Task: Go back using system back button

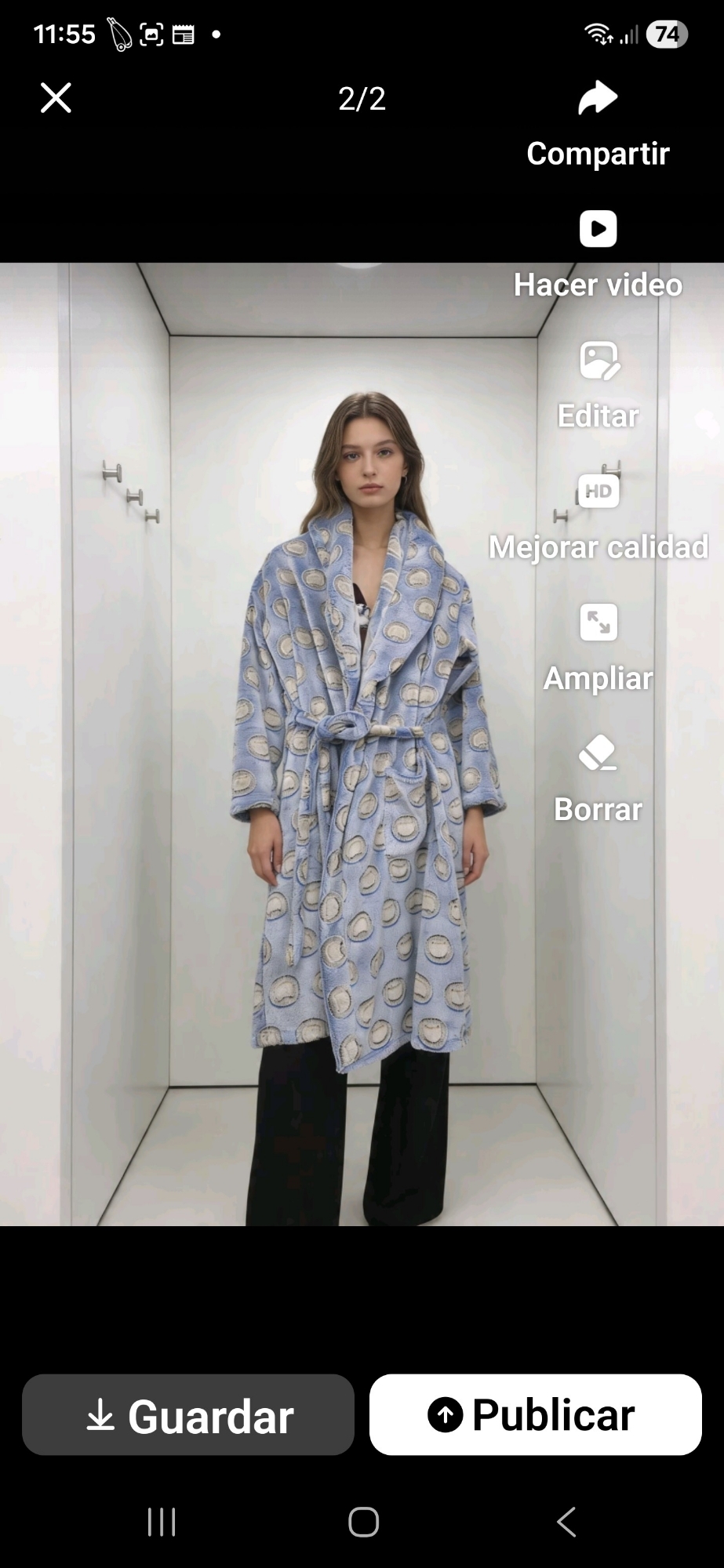Action: click(566, 1522)
